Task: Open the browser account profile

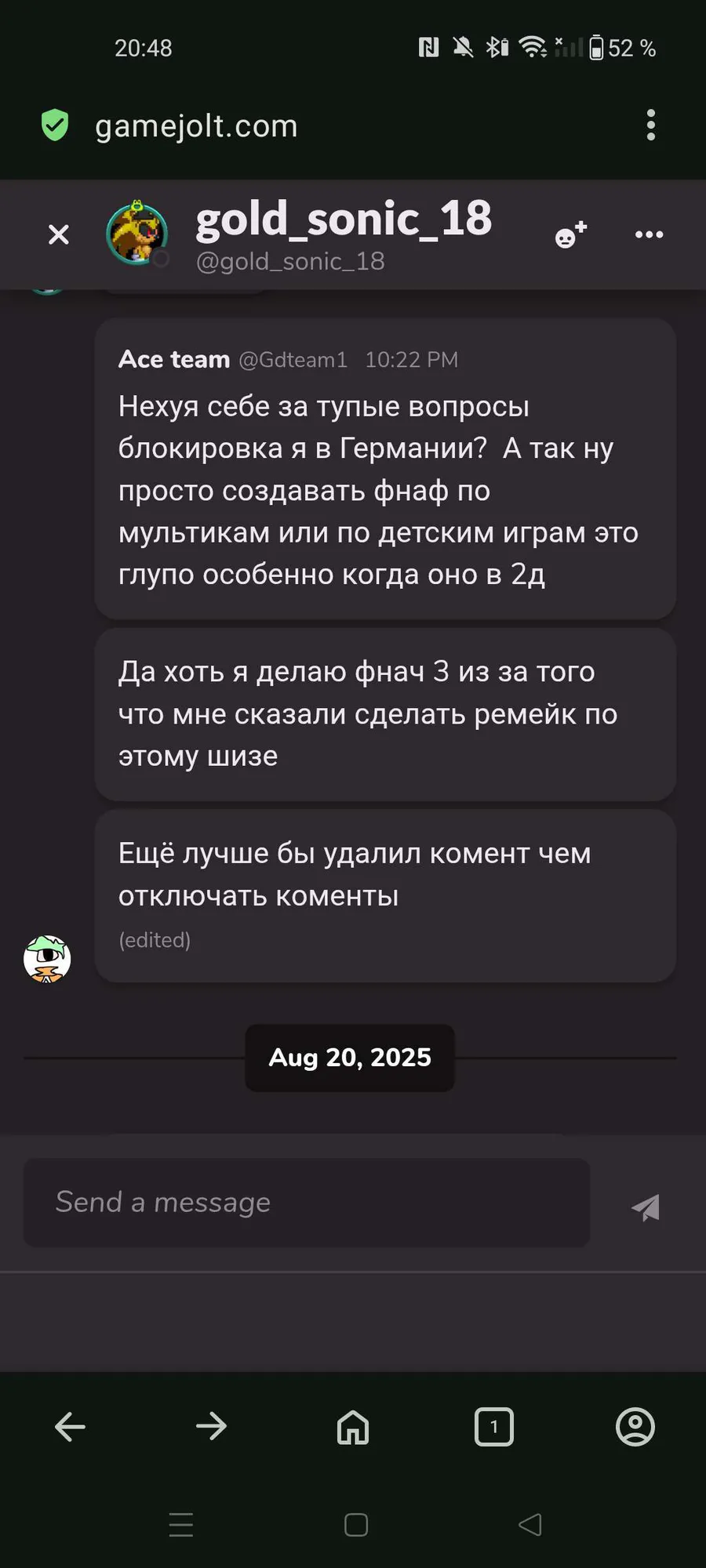Action: pyautogui.click(x=635, y=1427)
